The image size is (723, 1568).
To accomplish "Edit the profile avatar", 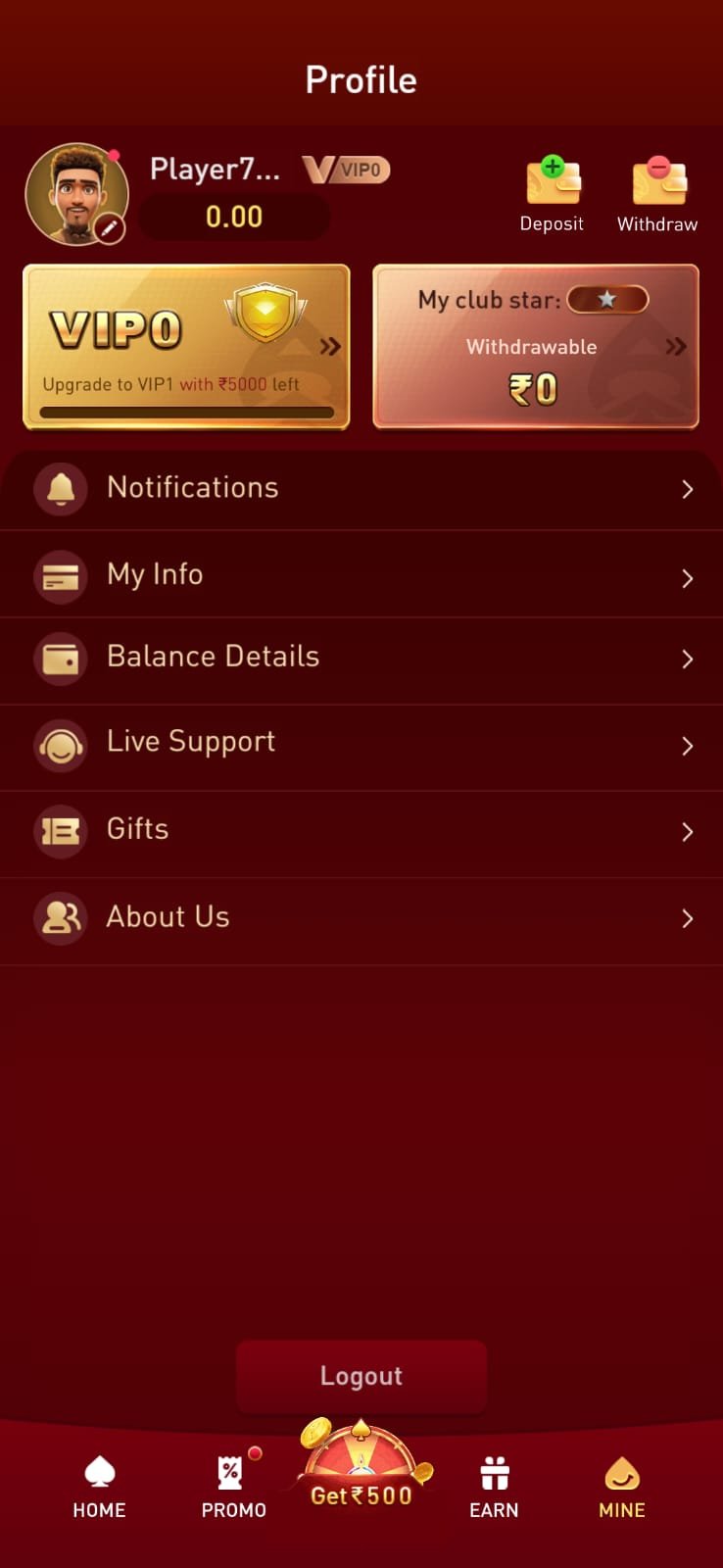I will 110,229.
